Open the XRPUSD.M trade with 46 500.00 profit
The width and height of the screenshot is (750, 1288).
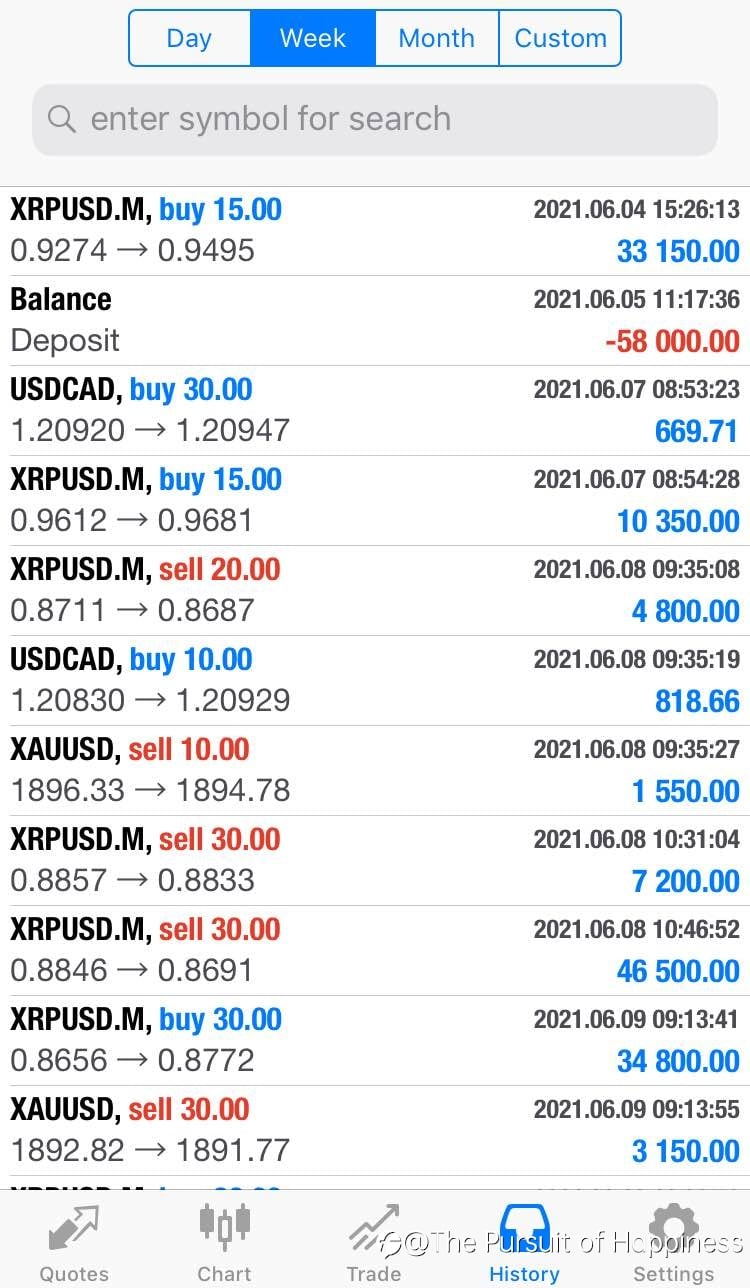tap(375, 951)
